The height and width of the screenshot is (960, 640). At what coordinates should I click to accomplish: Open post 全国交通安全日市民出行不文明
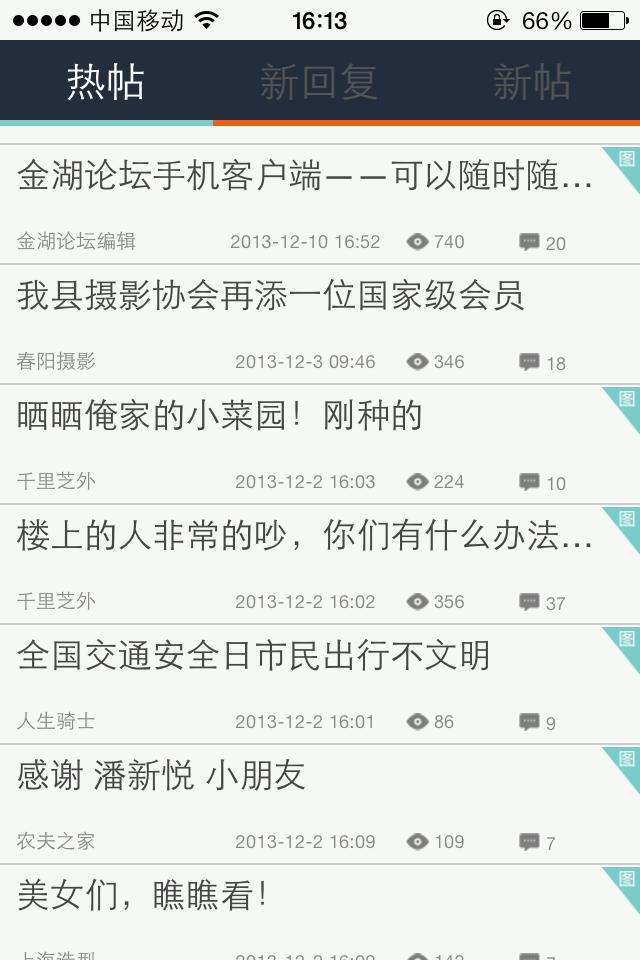pos(254,656)
